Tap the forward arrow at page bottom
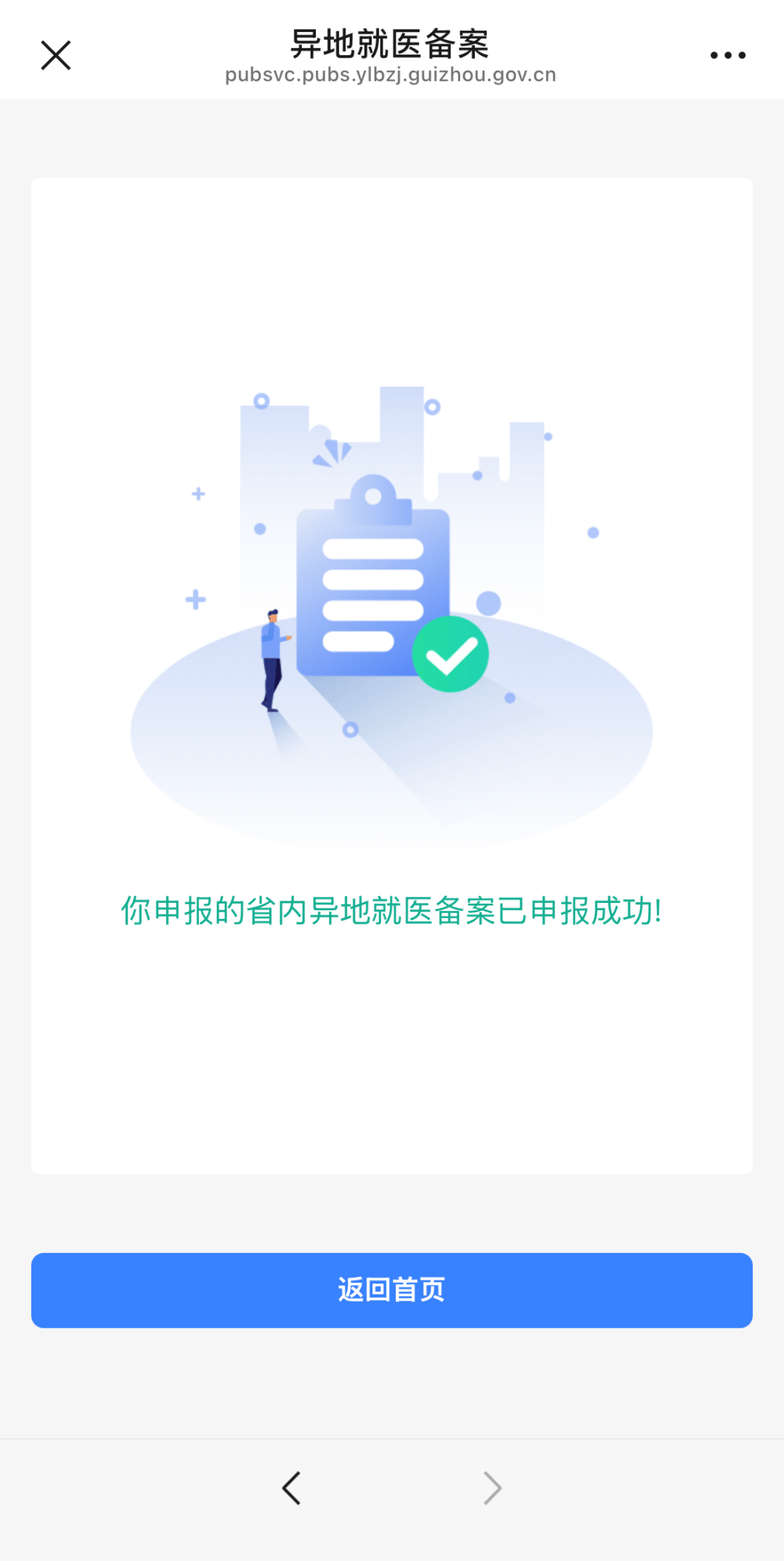The image size is (784, 1561). [492, 1488]
